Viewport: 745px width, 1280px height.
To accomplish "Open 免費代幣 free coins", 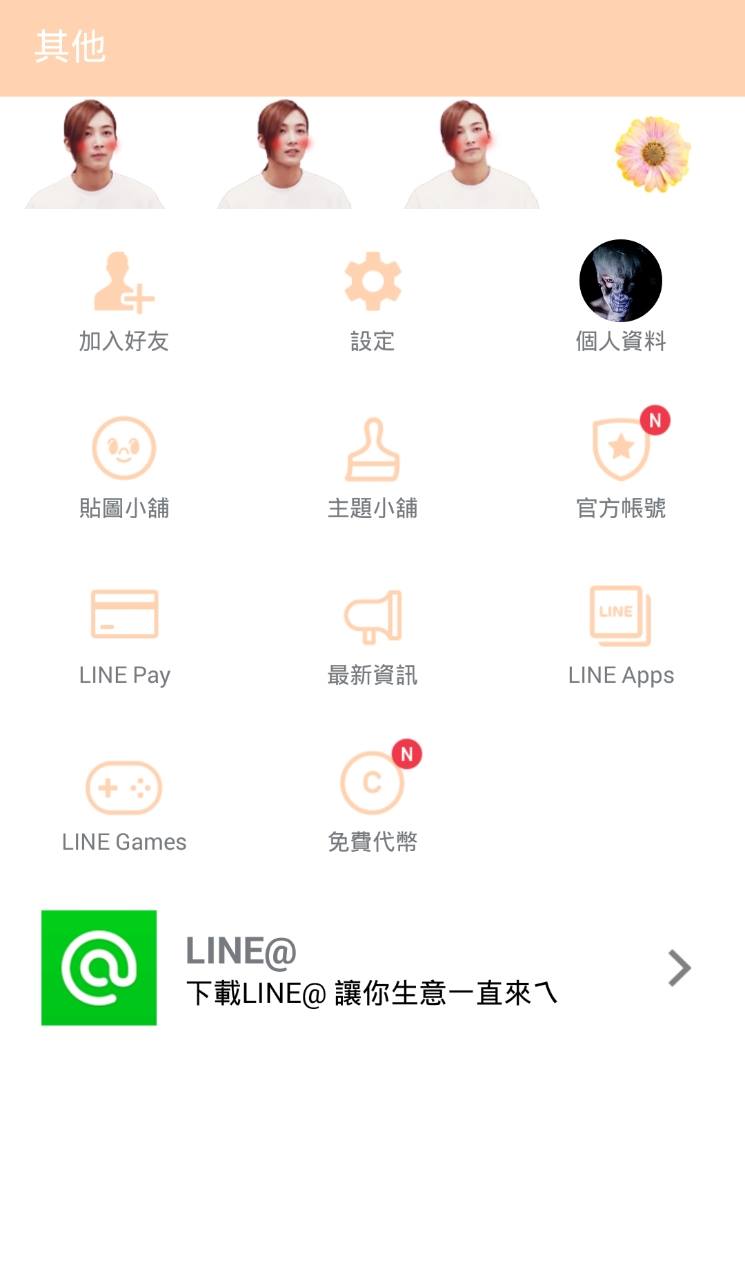I will pos(372,800).
